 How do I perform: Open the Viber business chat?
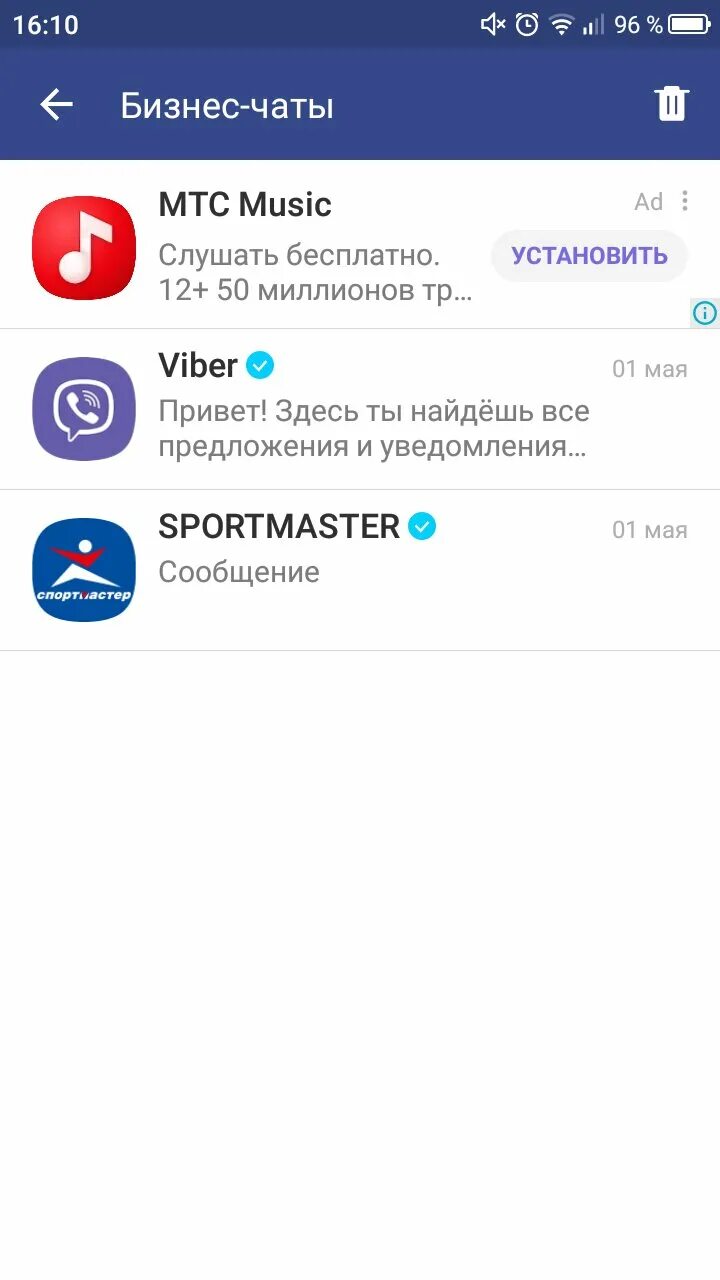[360, 409]
